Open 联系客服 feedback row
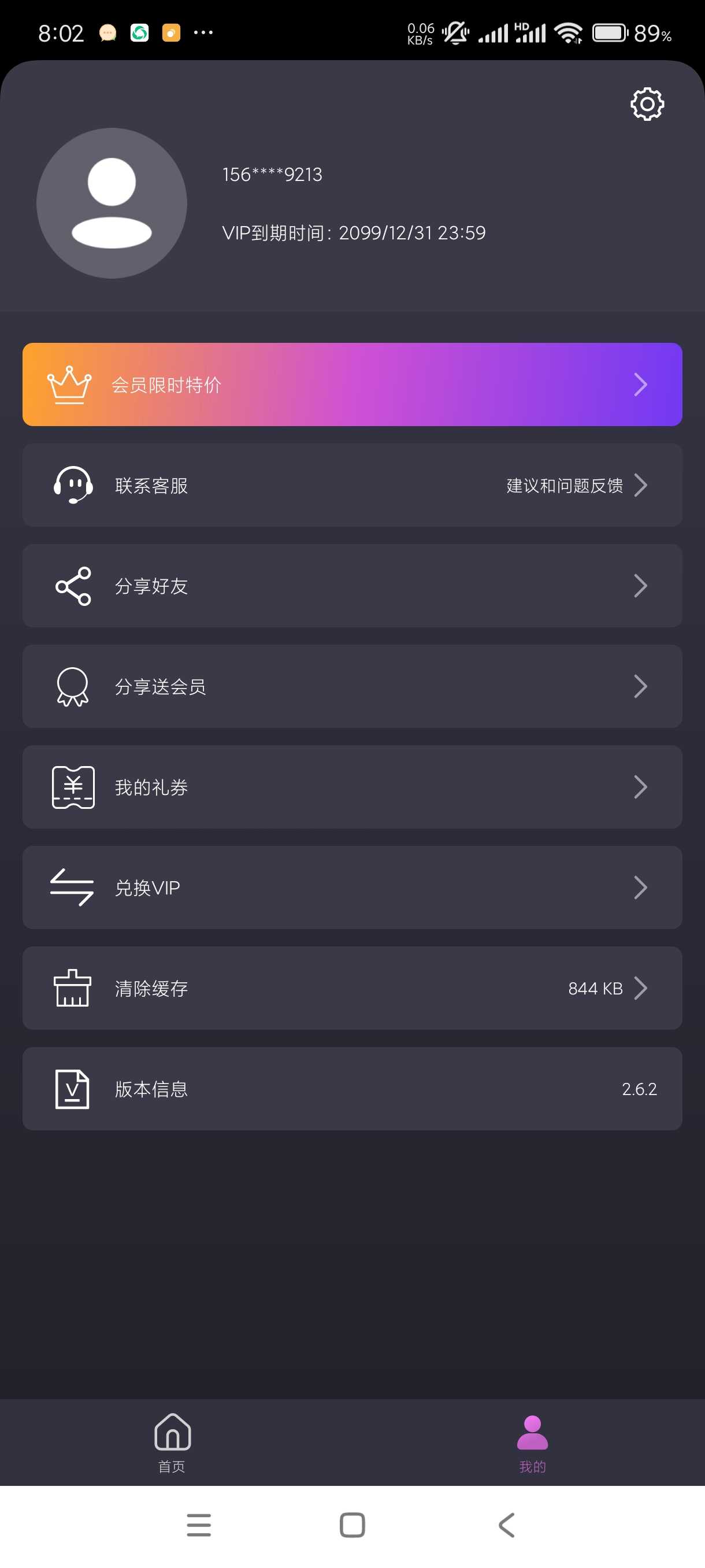 coord(352,486)
